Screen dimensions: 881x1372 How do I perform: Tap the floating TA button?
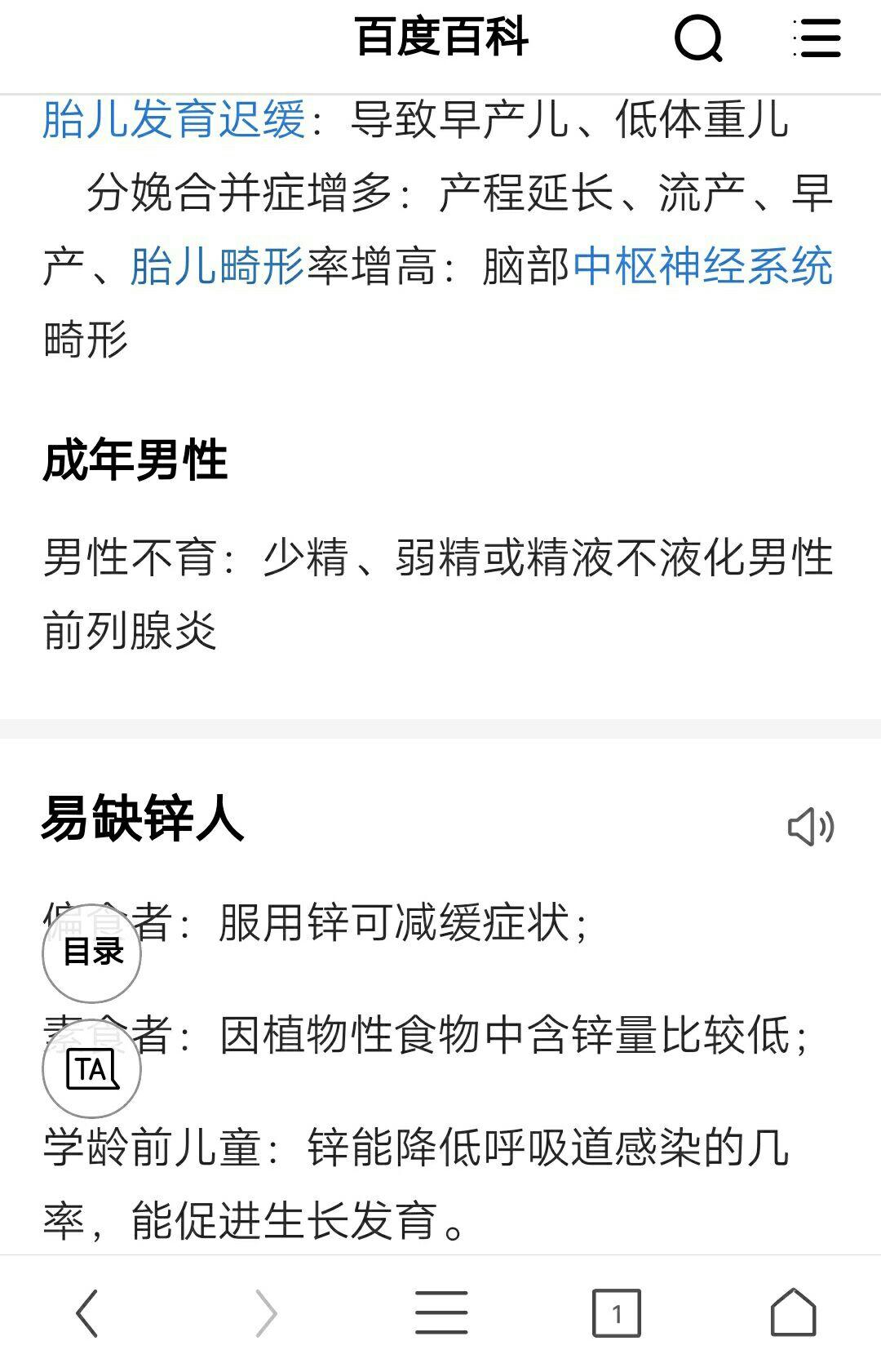tap(92, 1068)
